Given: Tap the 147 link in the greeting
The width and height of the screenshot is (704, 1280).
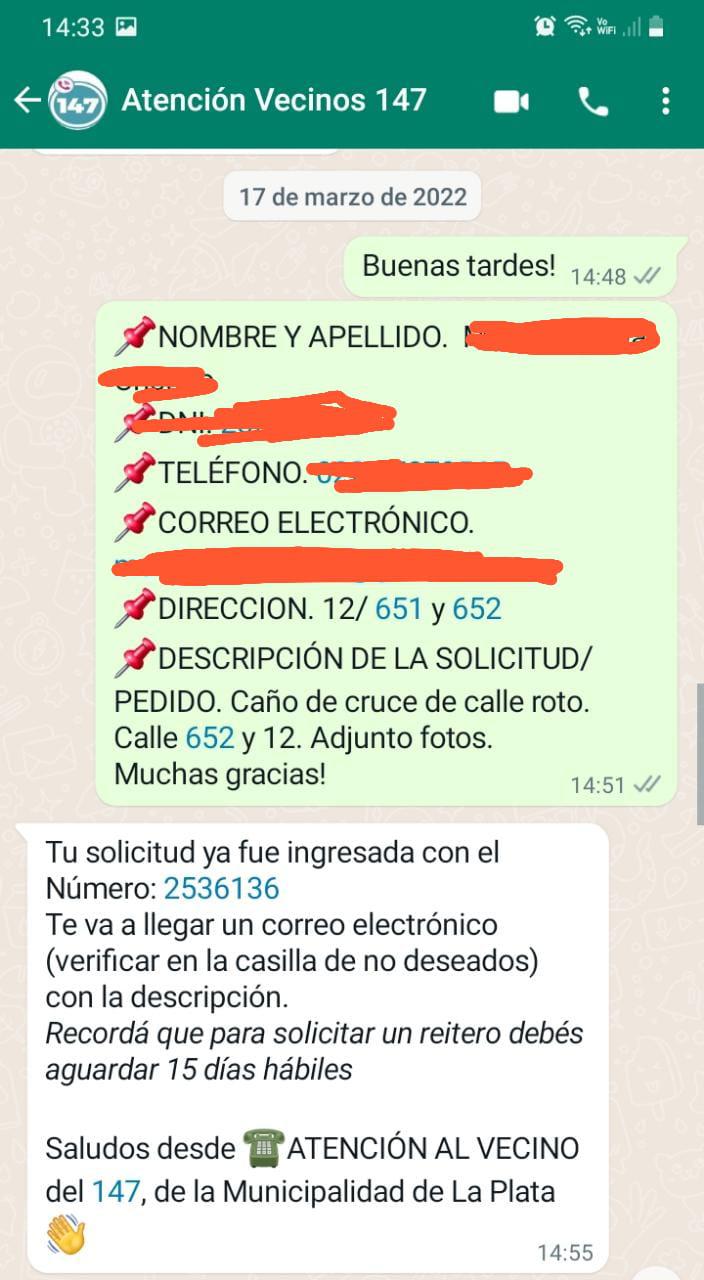Looking at the screenshot, I should 109,1191.
